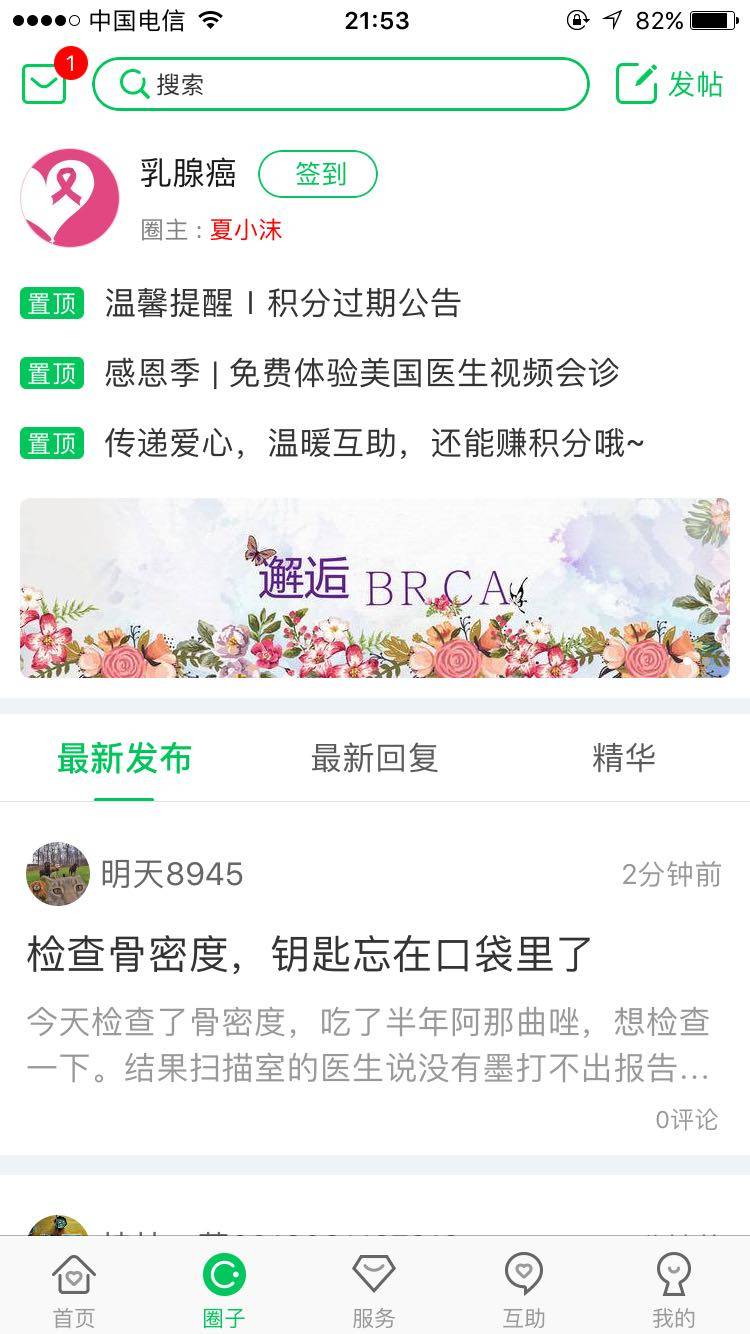Screen dimensions: 750x1334
Task: Open pinned post 免费体验美国医生视频会诊
Action: (x=360, y=373)
